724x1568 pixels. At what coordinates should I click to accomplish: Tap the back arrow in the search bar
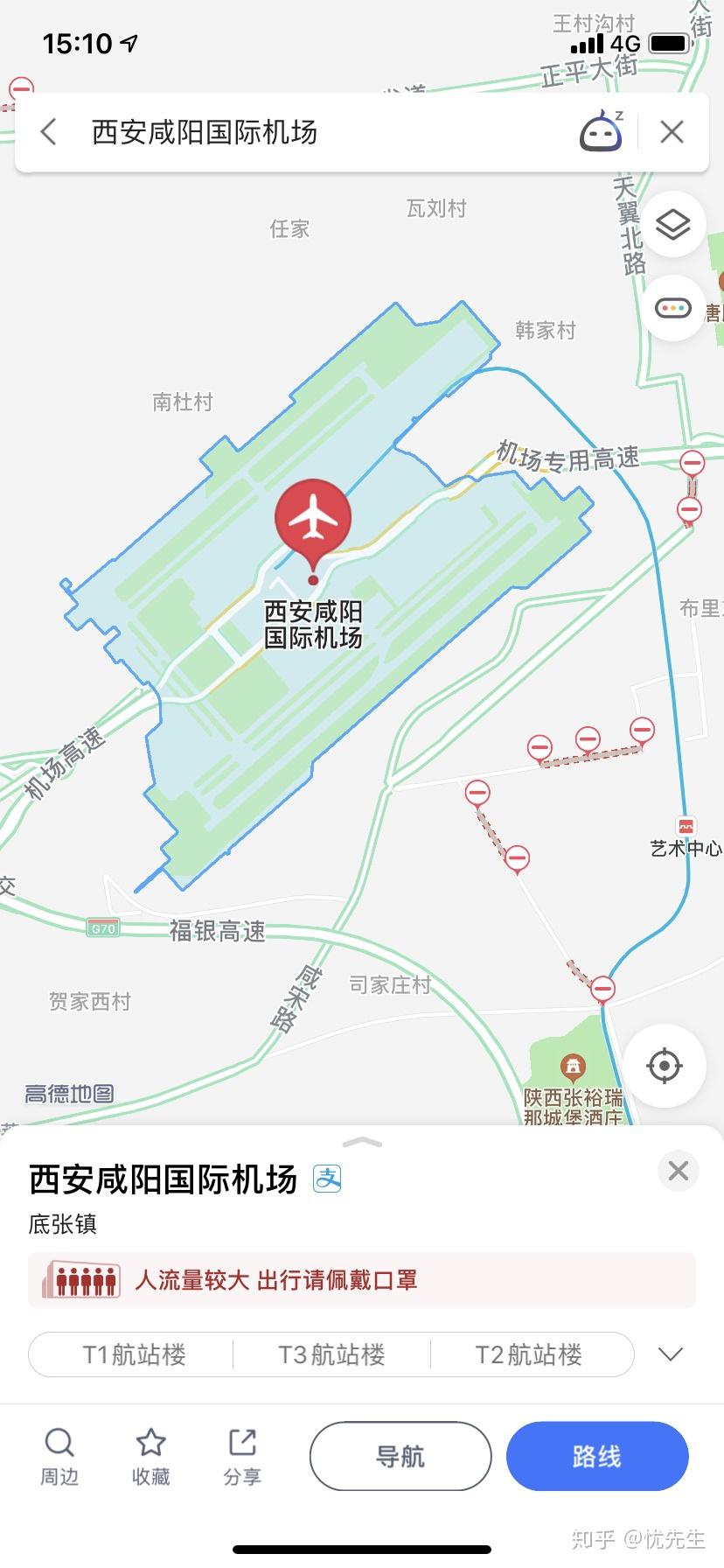[x=48, y=131]
